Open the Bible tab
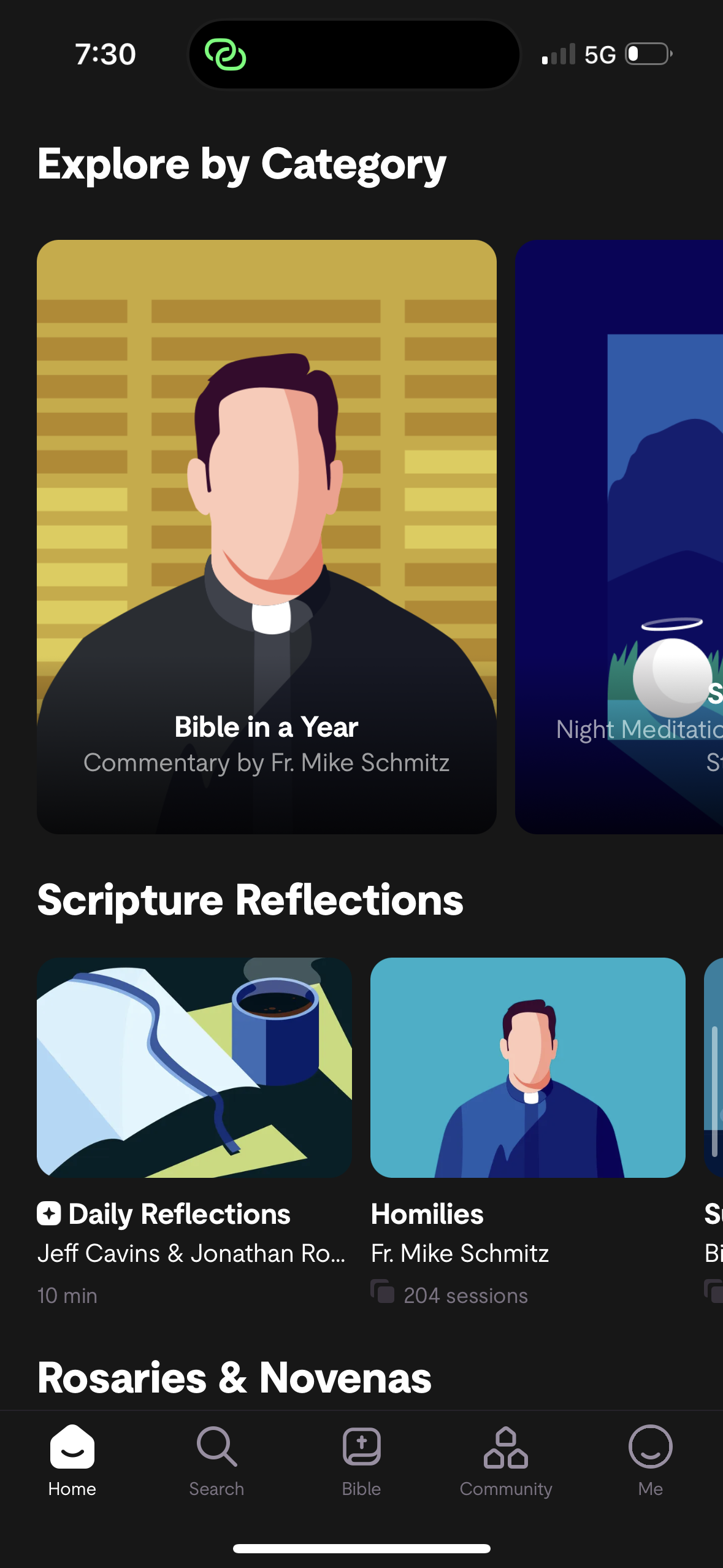The image size is (723, 1568). (x=361, y=1460)
